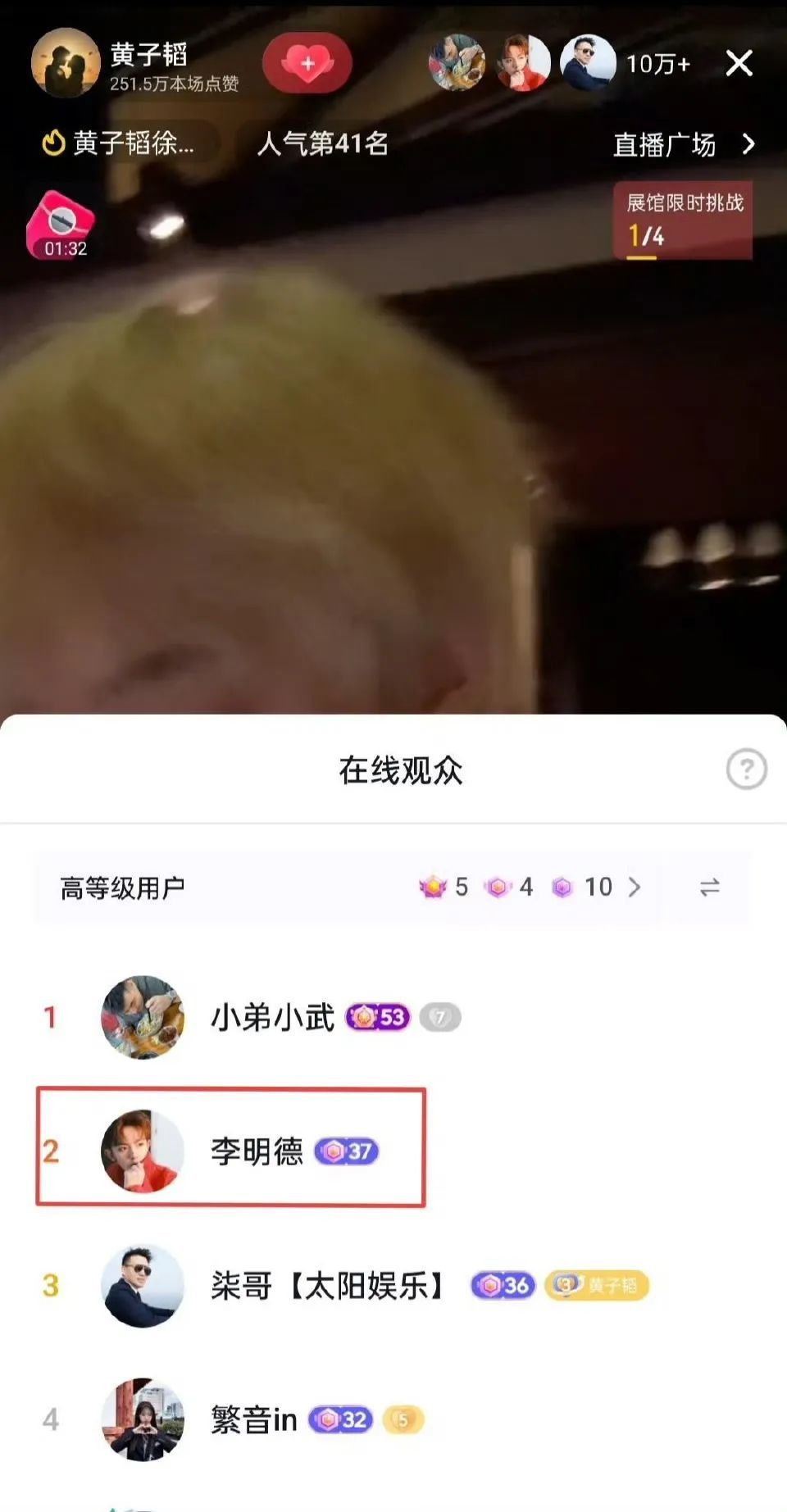The height and width of the screenshot is (1512, 787).
Task: Expand the 高等级用户 level breakdown
Action: (530, 887)
